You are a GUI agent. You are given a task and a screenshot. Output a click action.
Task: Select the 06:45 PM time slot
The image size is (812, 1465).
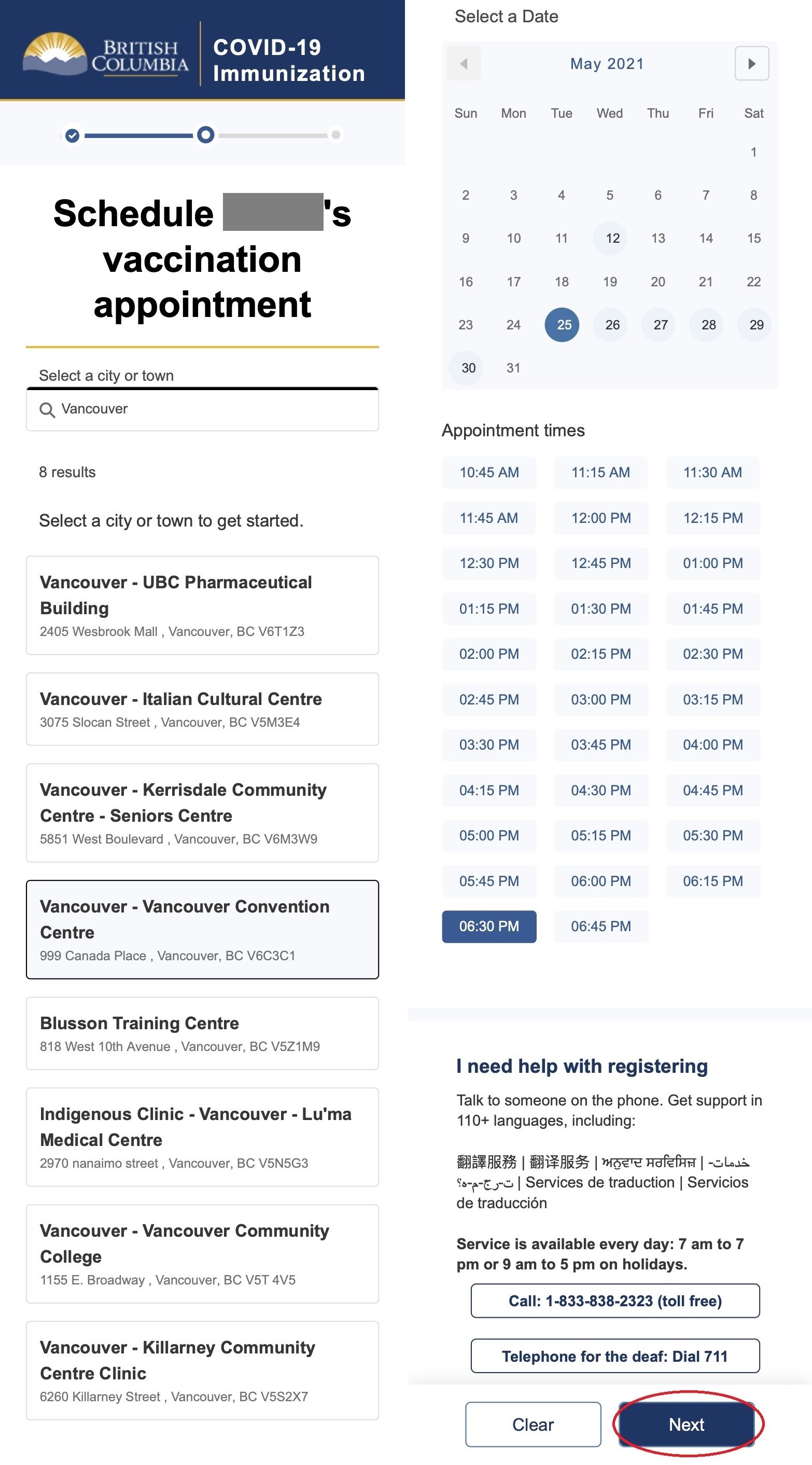click(x=601, y=926)
